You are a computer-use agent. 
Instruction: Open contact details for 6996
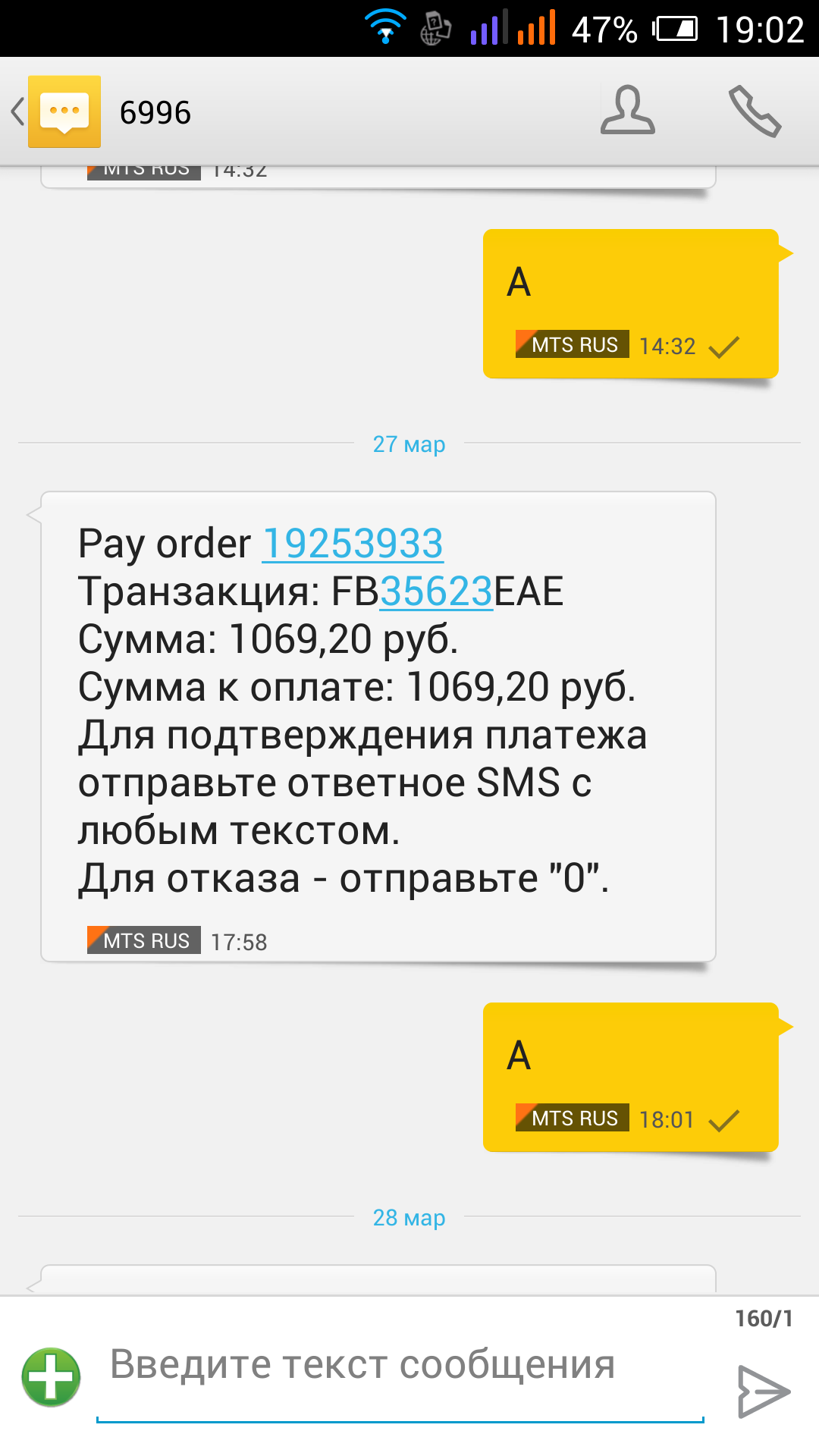[x=627, y=111]
